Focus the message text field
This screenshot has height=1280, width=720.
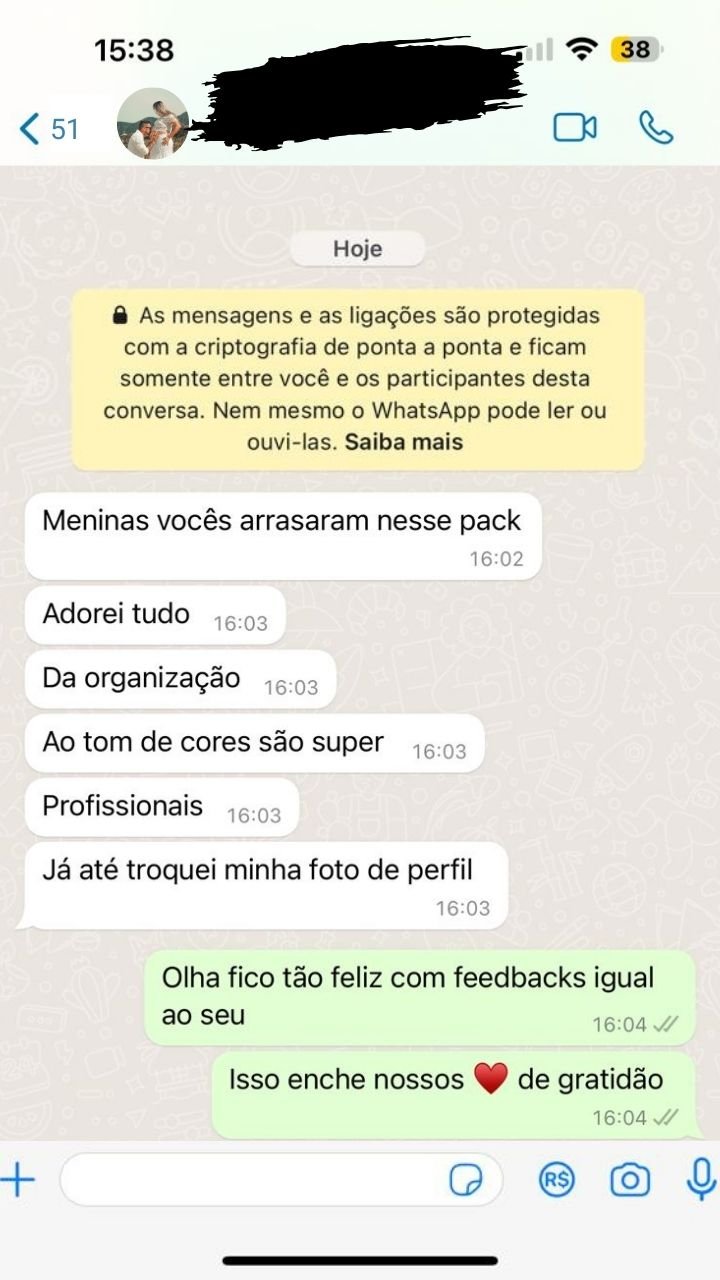point(250,1180)
